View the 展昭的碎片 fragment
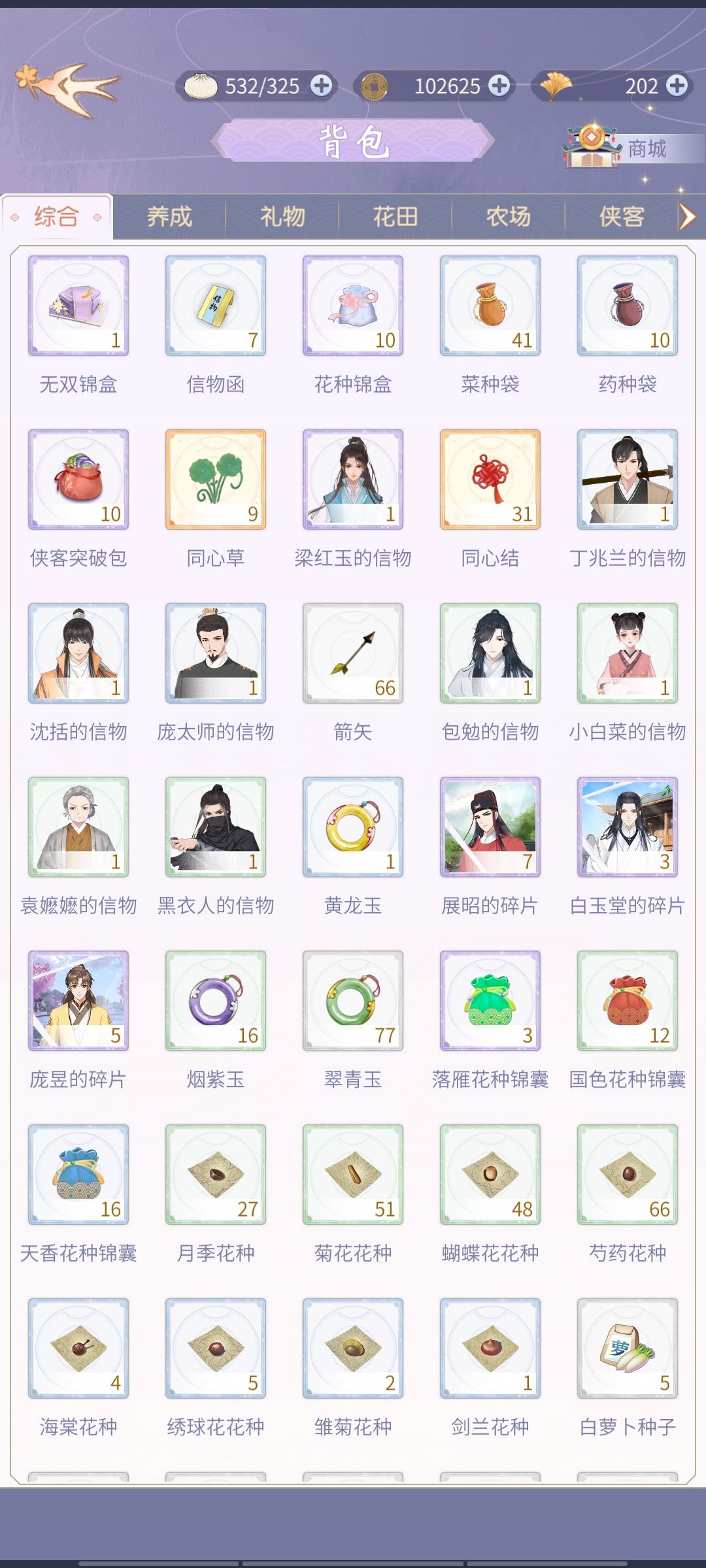The image size is (706, 1568). click(489, 828)
